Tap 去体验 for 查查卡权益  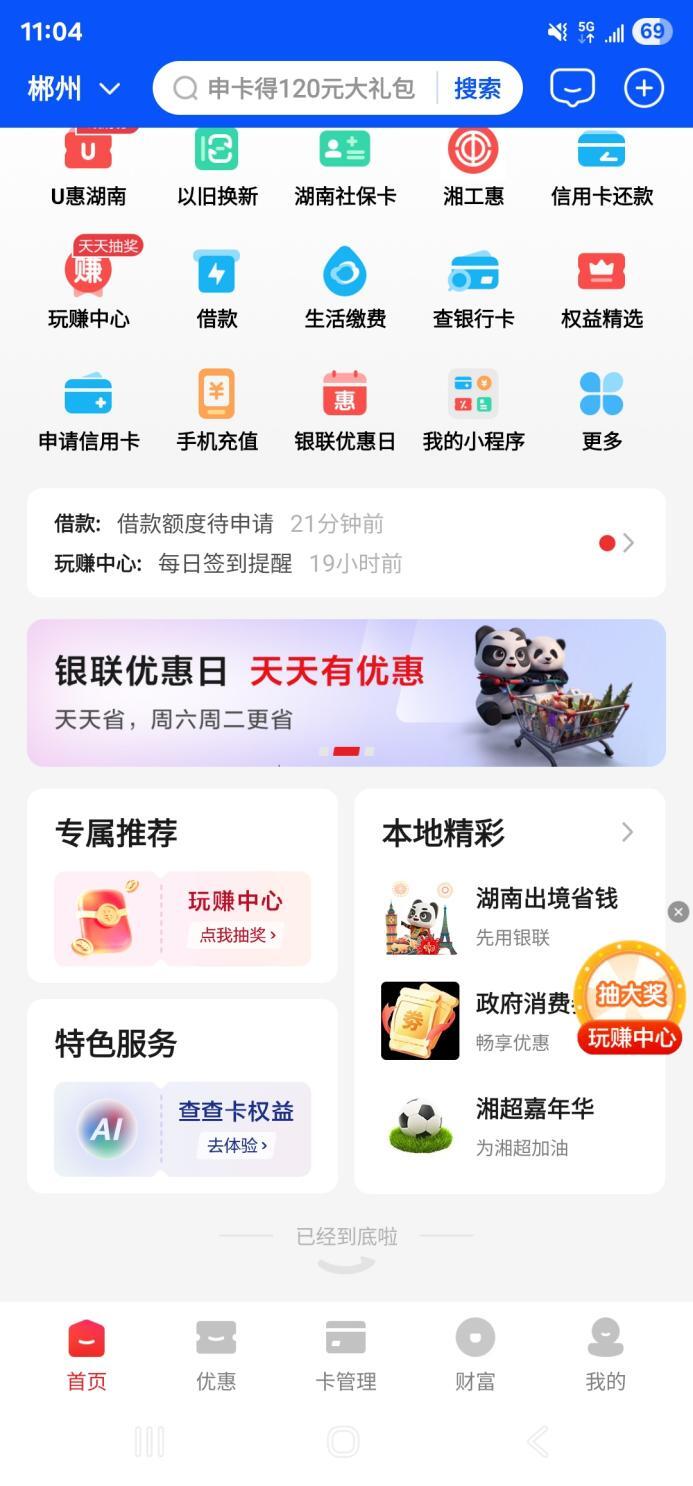click(x=237, y=1145)
